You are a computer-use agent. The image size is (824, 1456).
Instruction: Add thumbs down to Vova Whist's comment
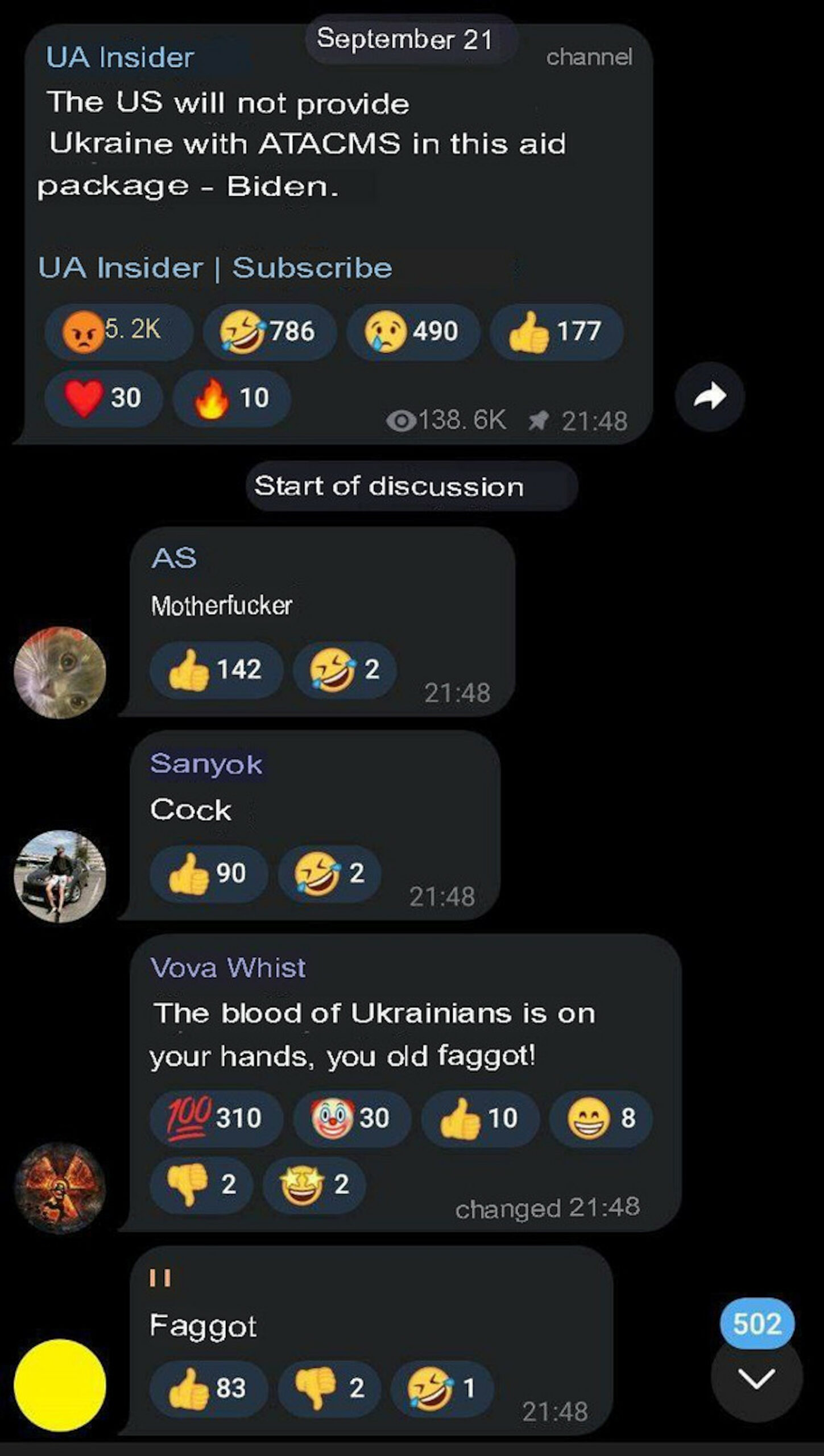tap(201, 1185)
